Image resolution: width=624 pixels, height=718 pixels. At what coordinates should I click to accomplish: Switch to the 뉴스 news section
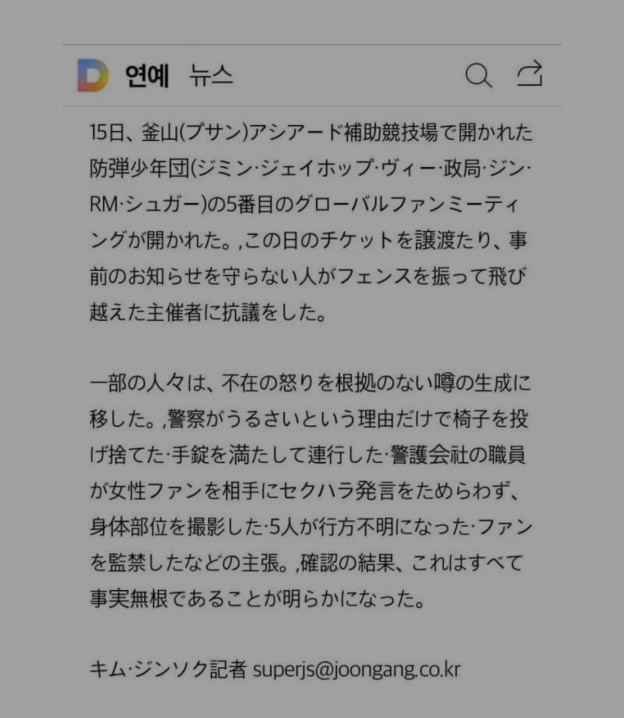[x=211, y=75]
